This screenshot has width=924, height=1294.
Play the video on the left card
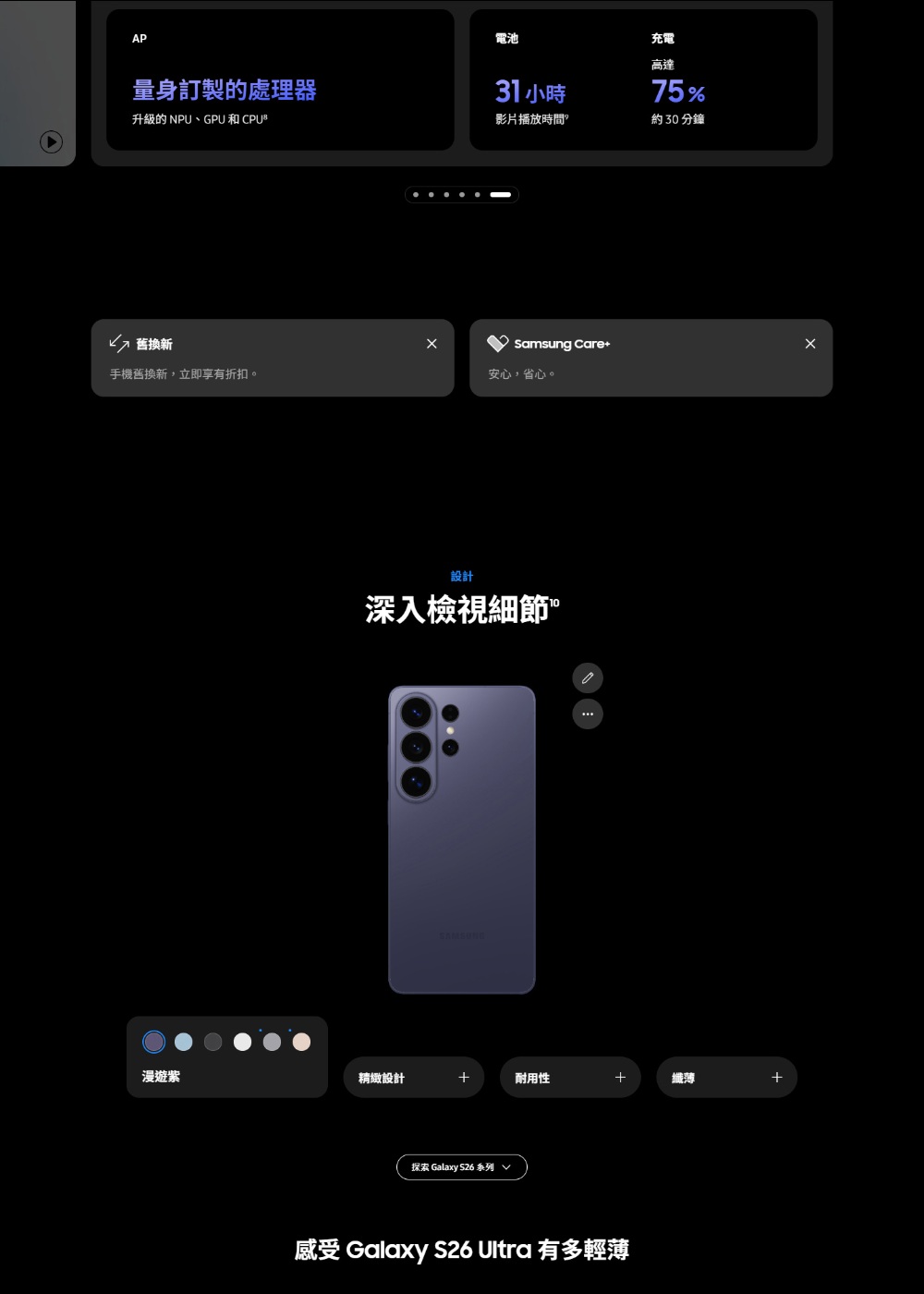tap(51, 141)
